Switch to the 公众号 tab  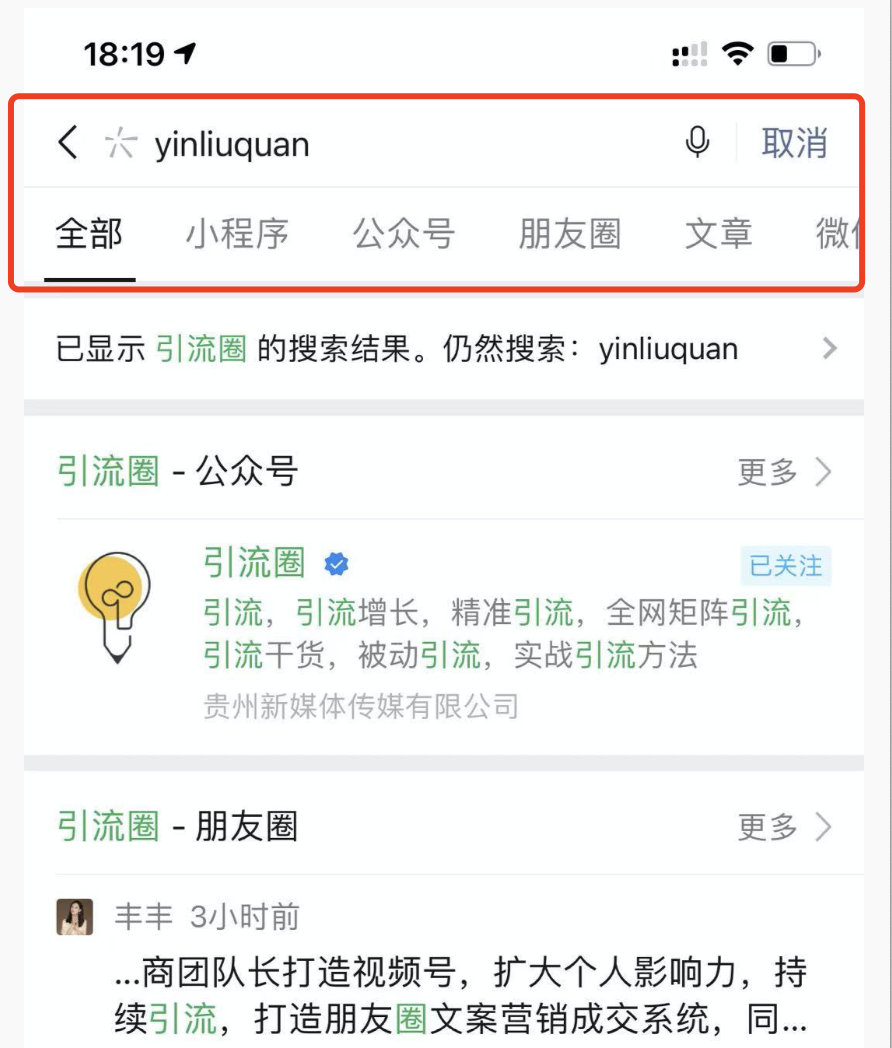(x=403, y=234)
